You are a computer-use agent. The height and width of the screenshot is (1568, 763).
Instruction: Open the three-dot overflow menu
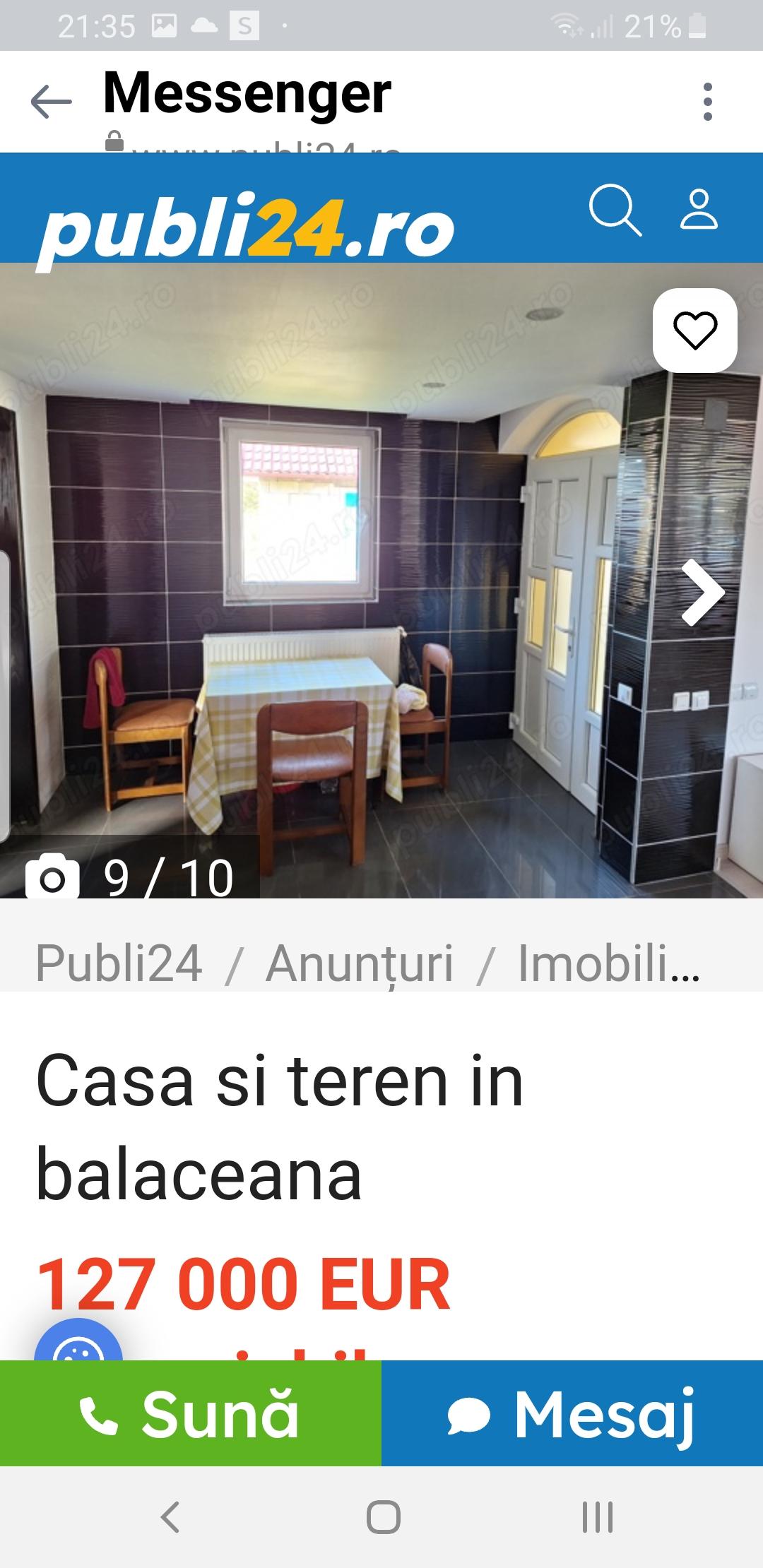tap(708, 102)
